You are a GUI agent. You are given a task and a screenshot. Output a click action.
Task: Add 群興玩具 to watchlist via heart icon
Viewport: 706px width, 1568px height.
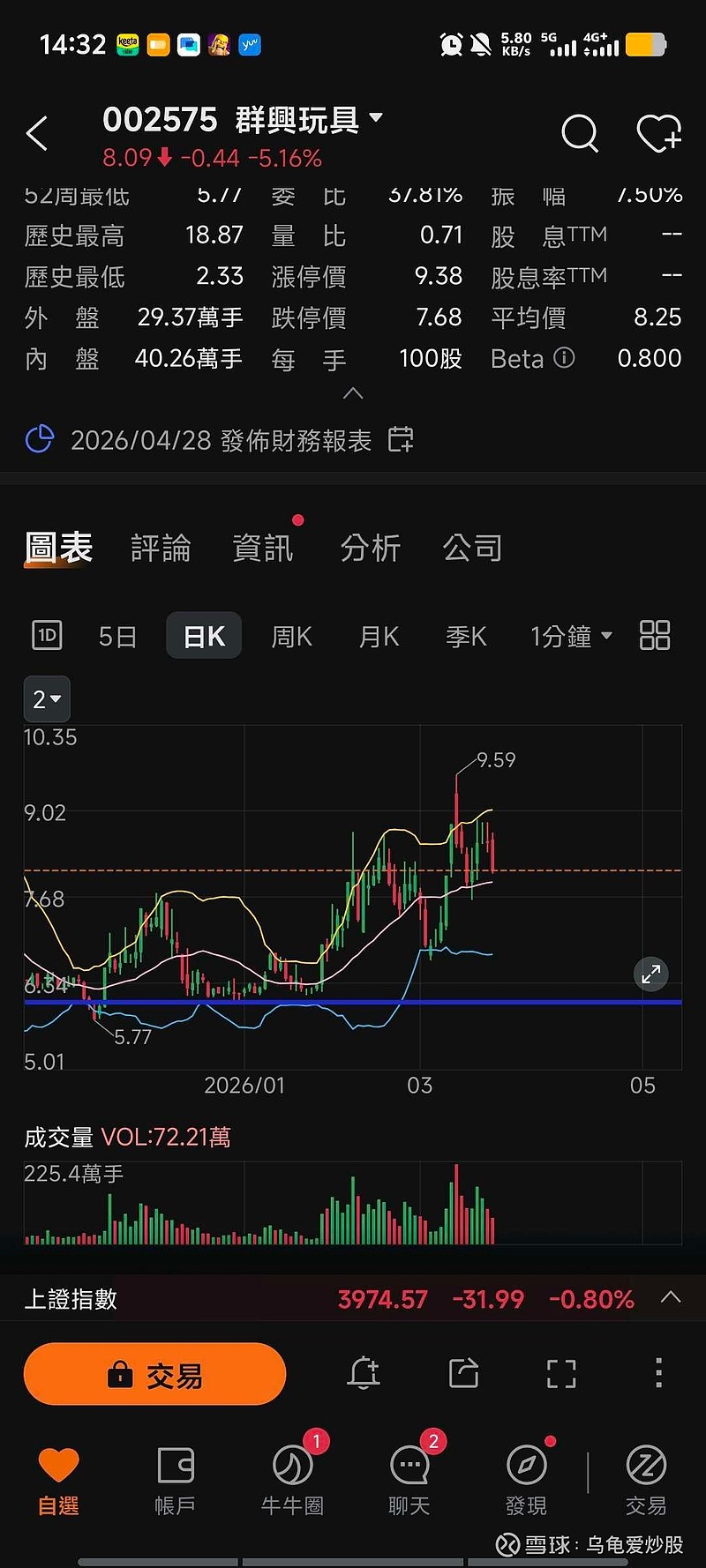(x=658, y=134)
